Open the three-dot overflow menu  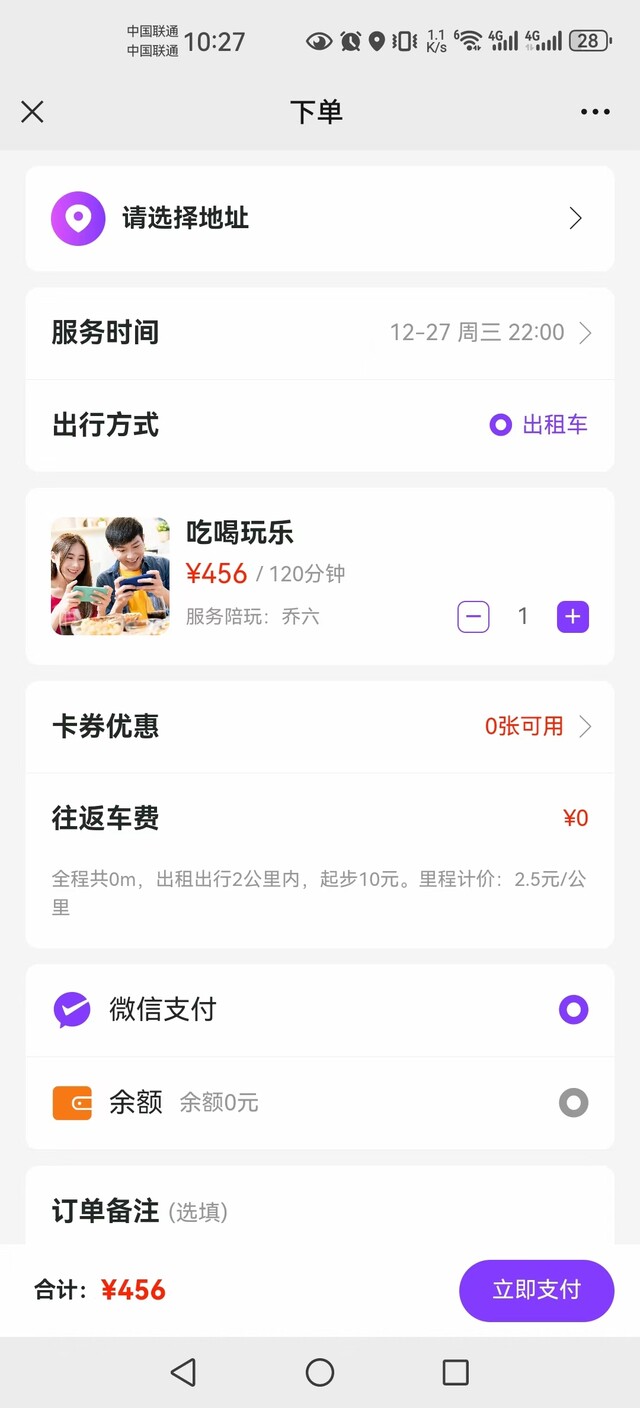tap(595, 112)
